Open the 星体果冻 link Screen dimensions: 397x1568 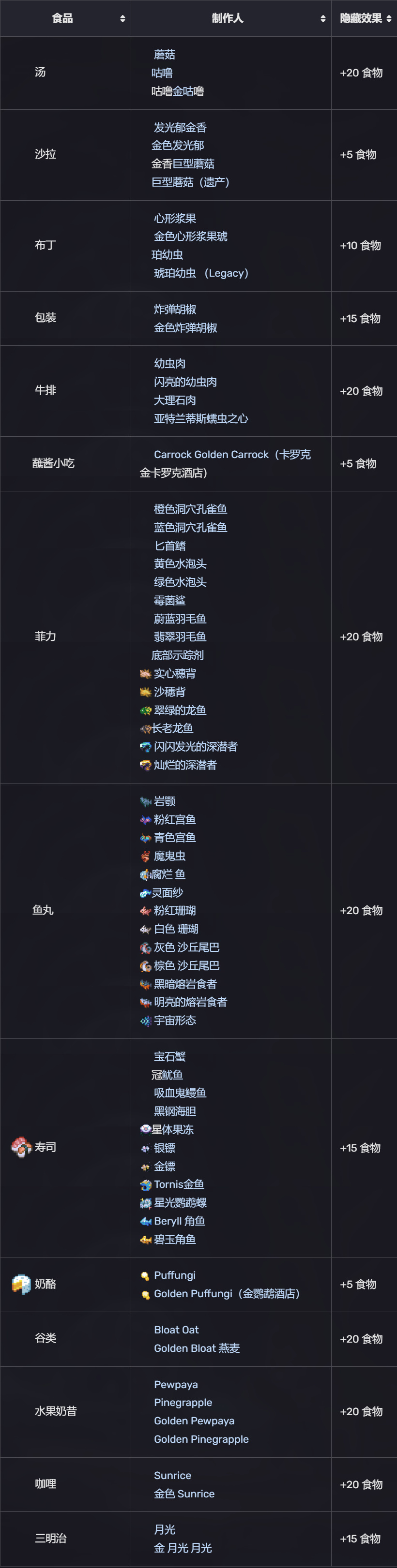[x=172, y=1129]
